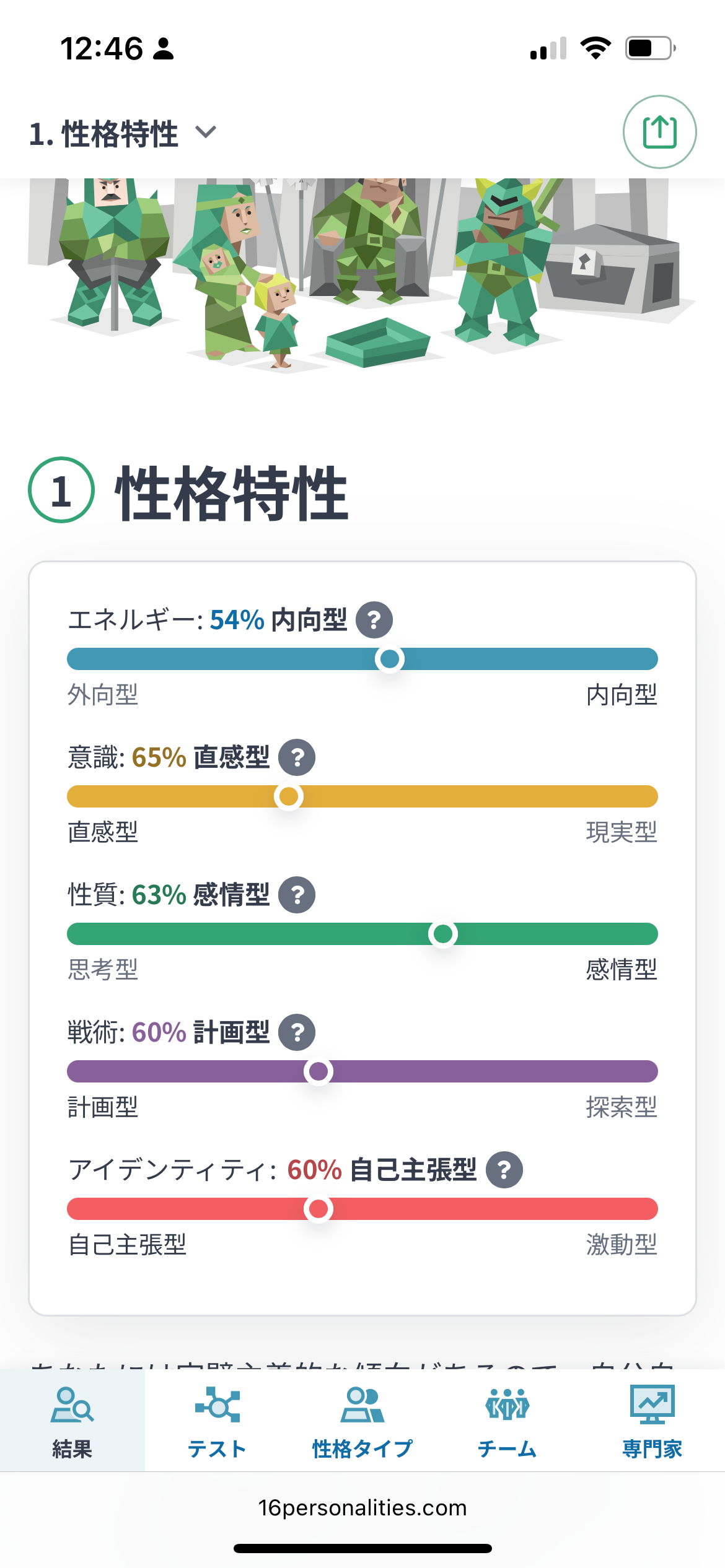Image resolution: width=725 pixels, height=1568 pixels.
Task: Open help for 戦術 60% 計画型
Action: [x=297, y=1032]
